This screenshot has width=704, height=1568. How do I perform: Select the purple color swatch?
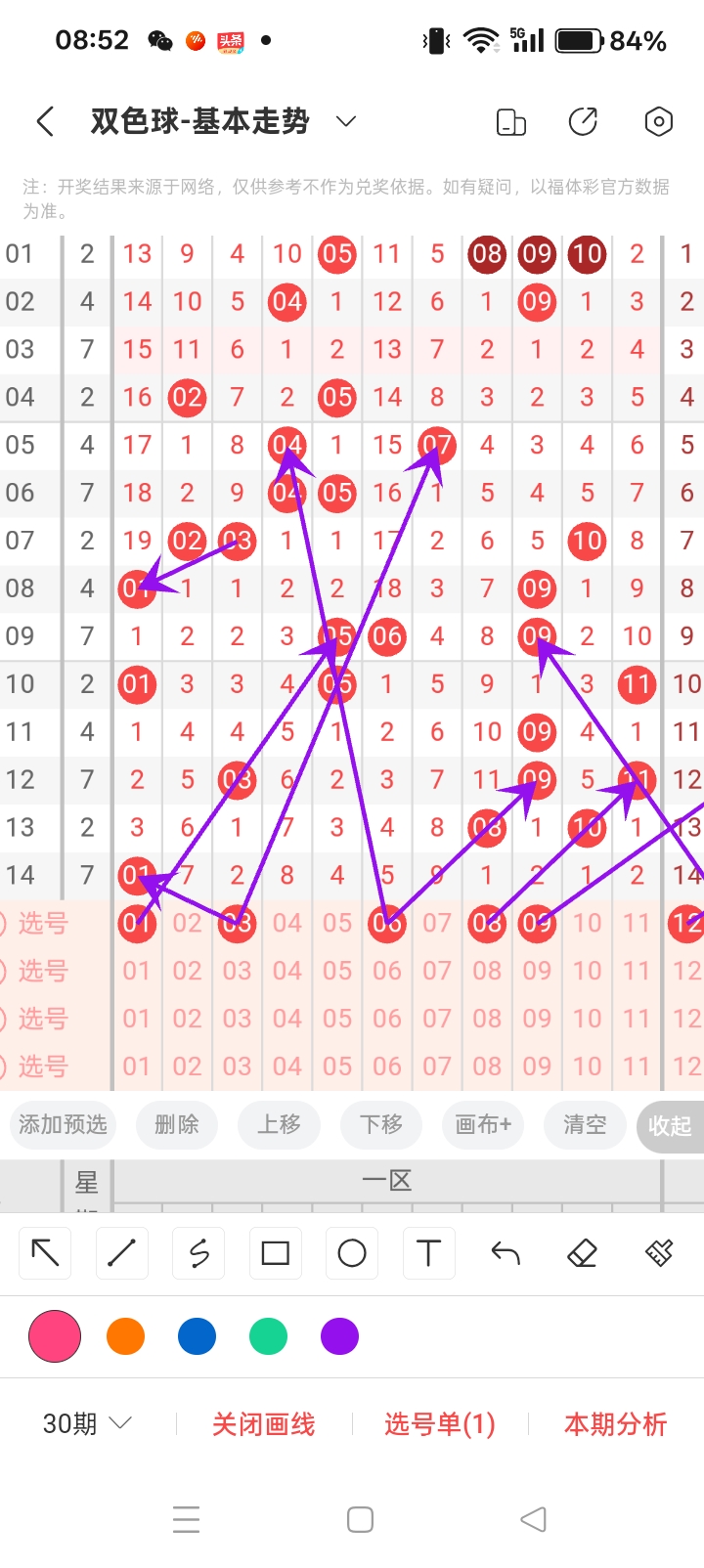pyautogui.click(x=339, y=1336)
